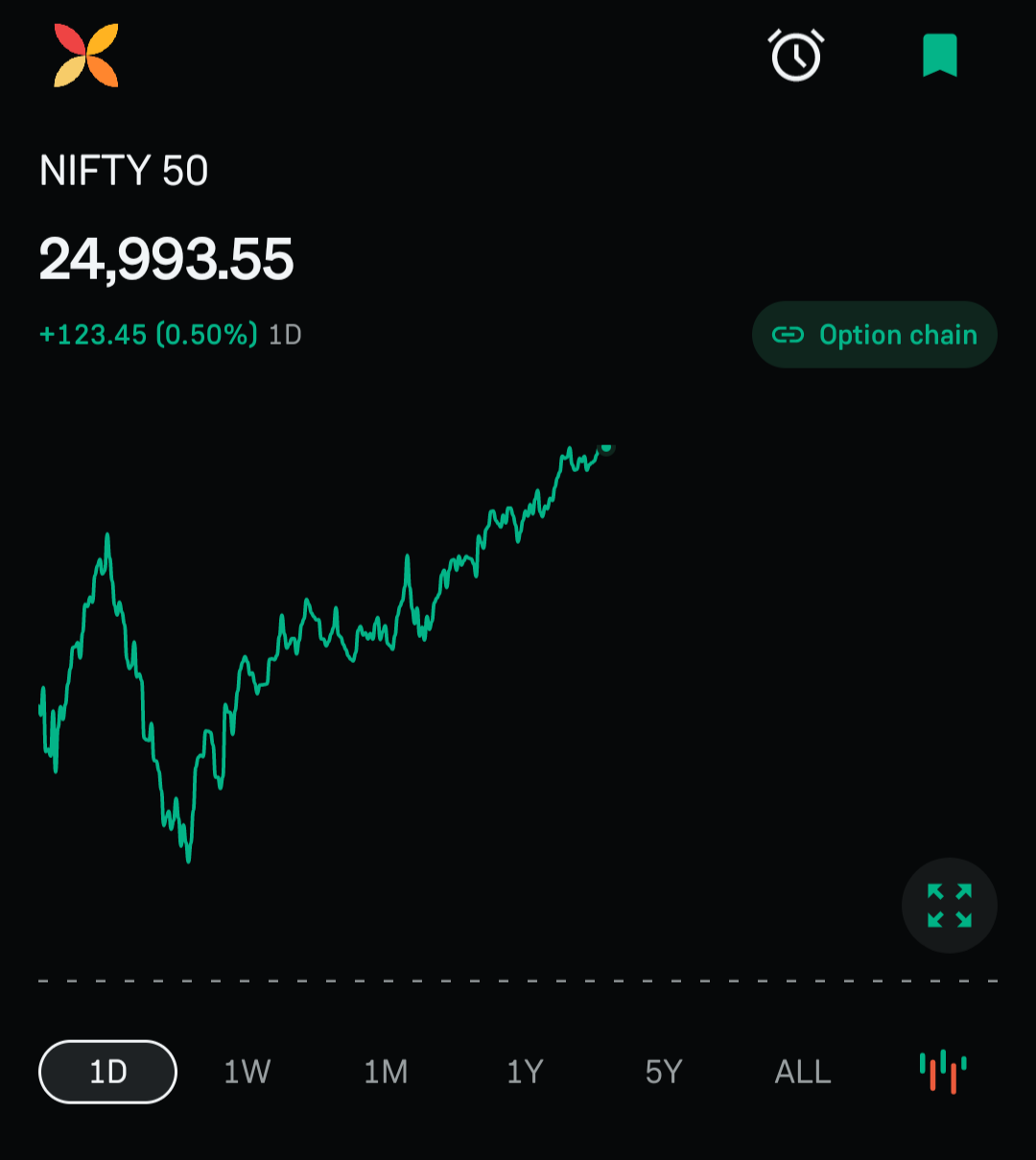Screen dimensions: 1036x1160
Task: Set a price alert with the alarm clock icon
Action: point(796,56)
